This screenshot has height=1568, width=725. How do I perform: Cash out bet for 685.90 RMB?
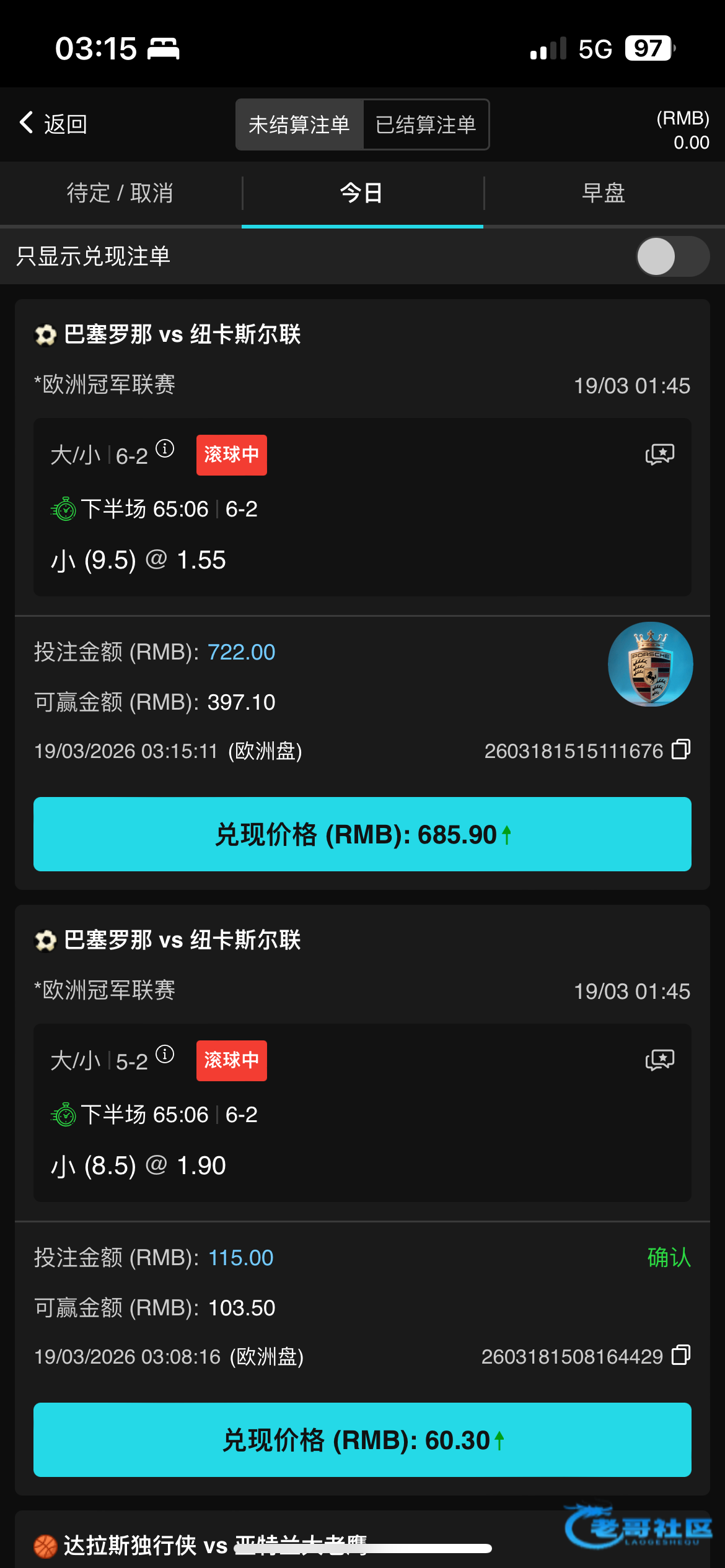[x=362, y=834]
